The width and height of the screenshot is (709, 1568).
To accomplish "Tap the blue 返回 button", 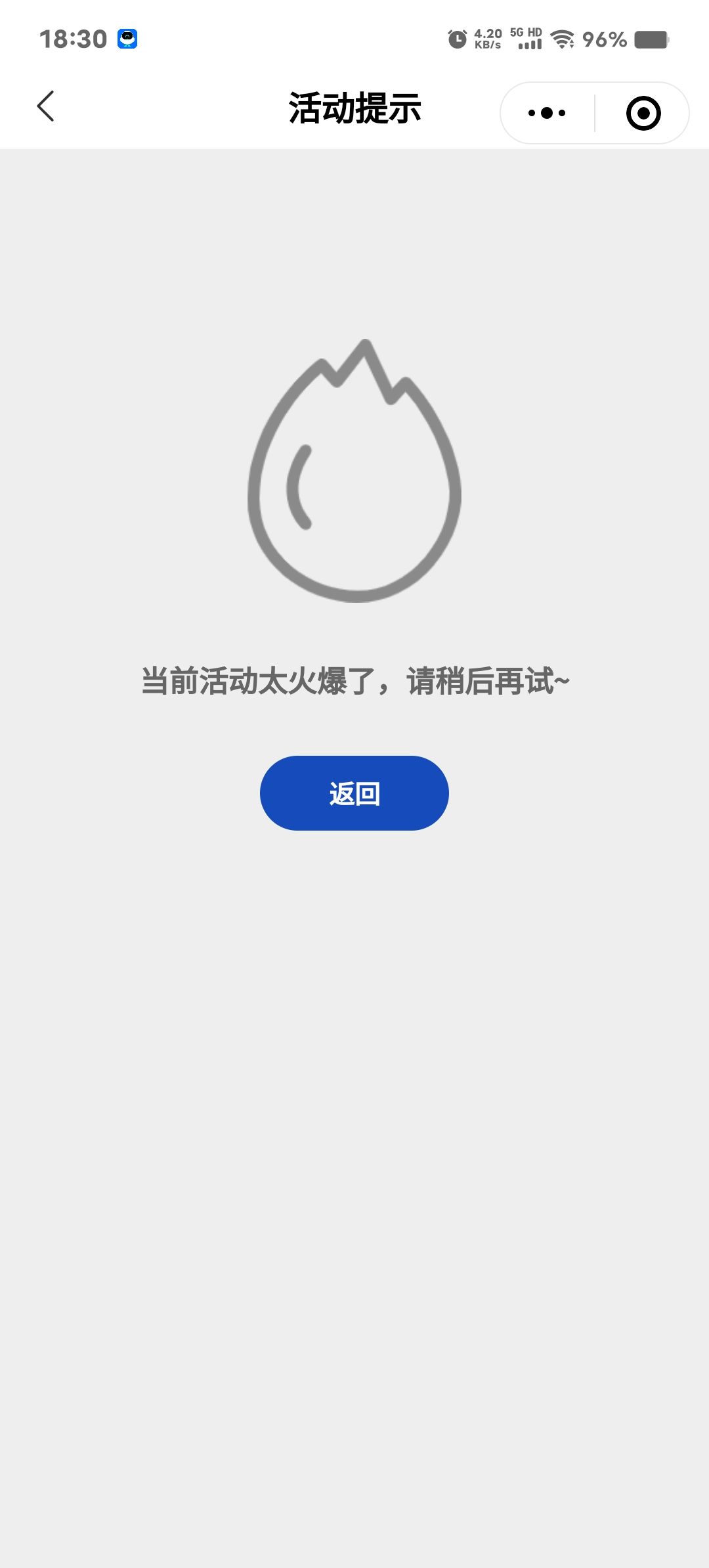I will pos(354,793).
